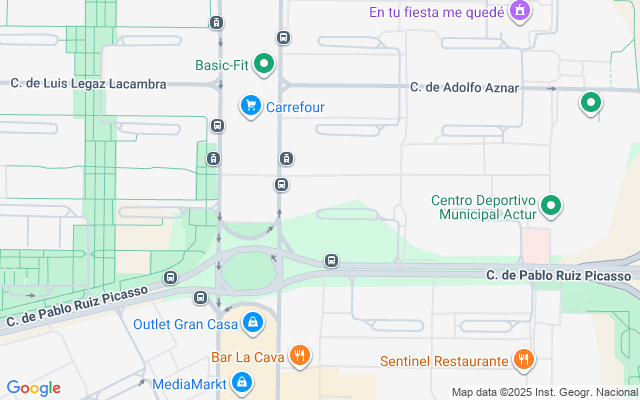
Task: Open the Basic-Fit gym marker
Action: (x=264, y=65)
